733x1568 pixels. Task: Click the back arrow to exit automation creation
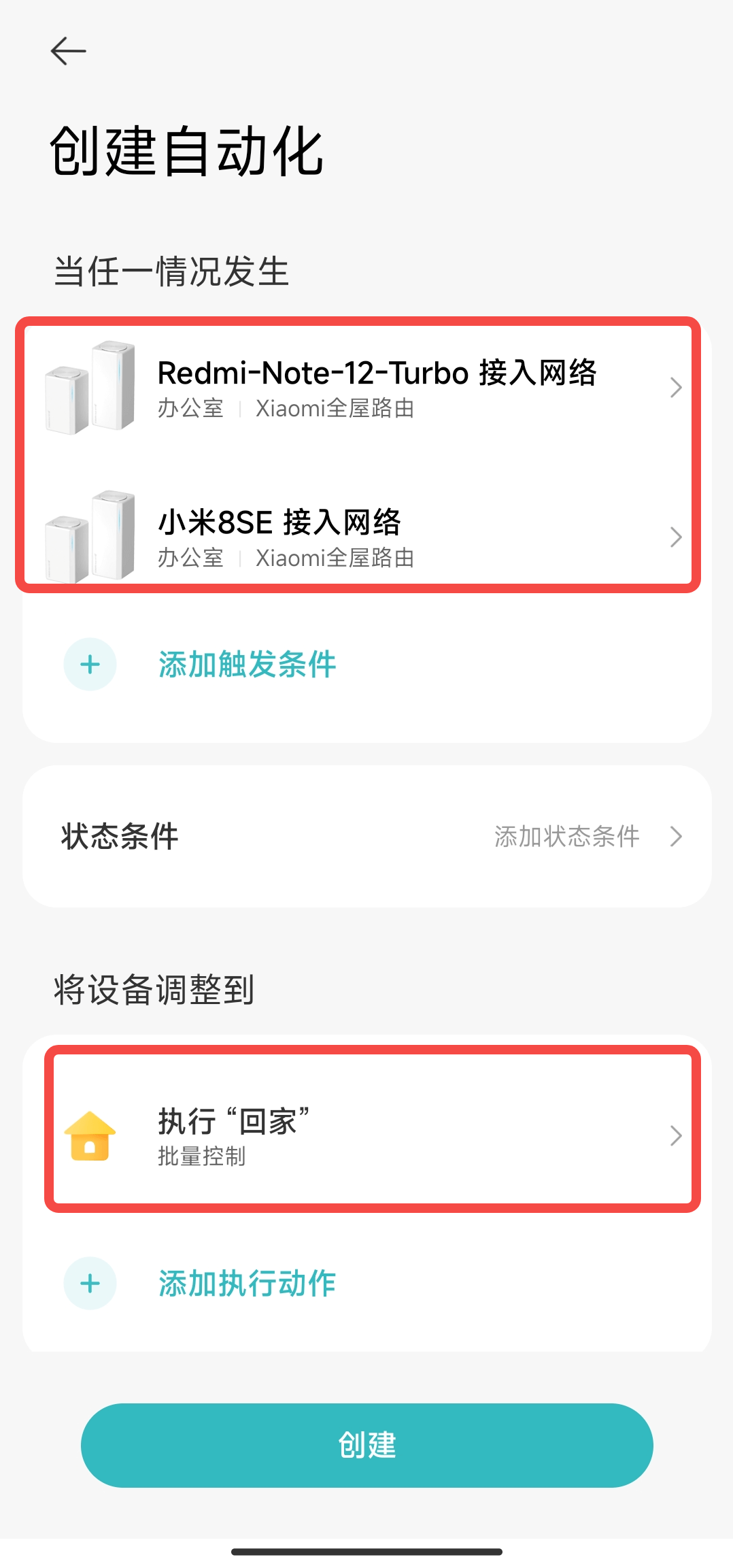click(68, 51)
